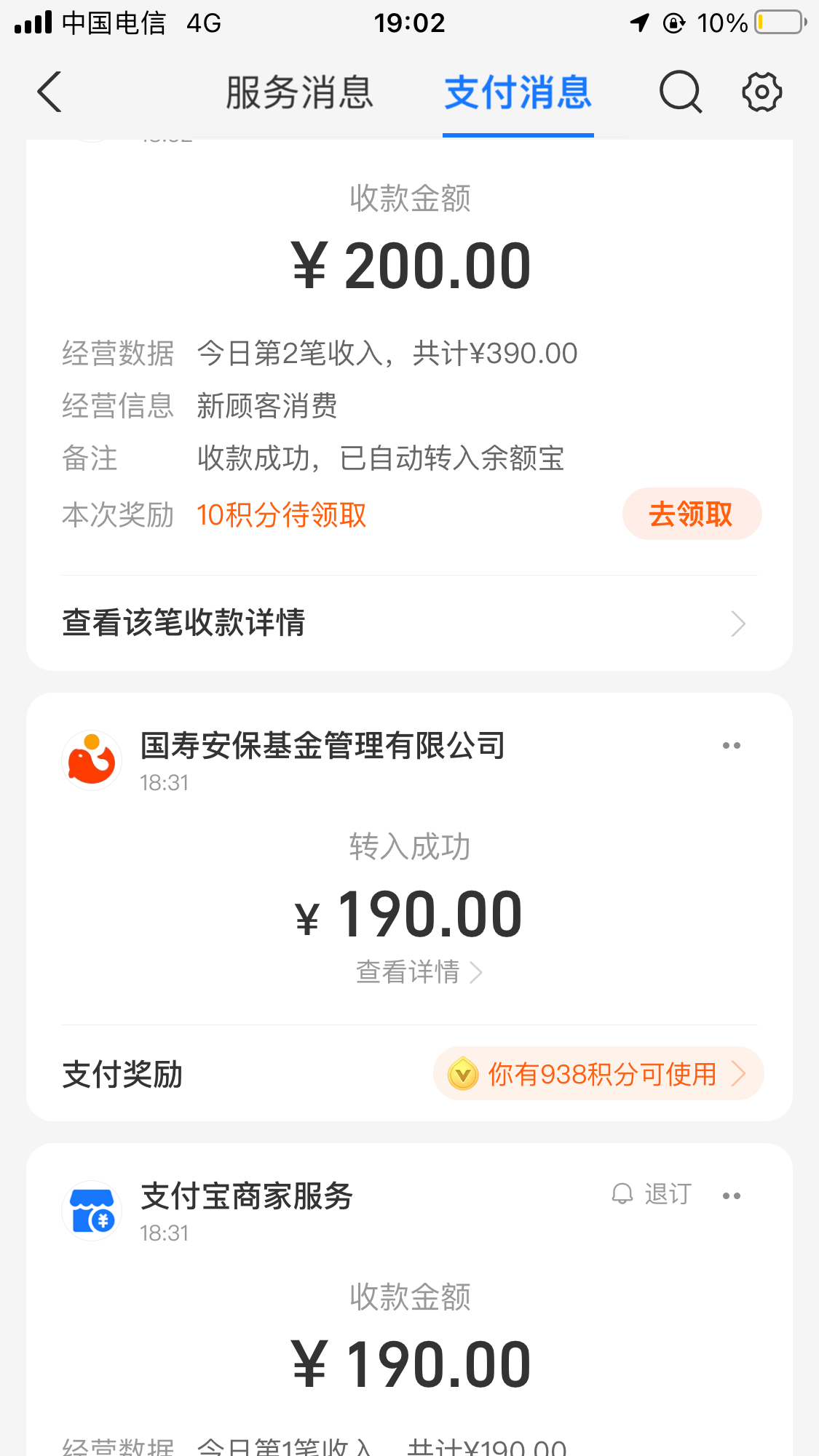Tap the 转入成功 ¥190.00 amount

pos(409,914)
